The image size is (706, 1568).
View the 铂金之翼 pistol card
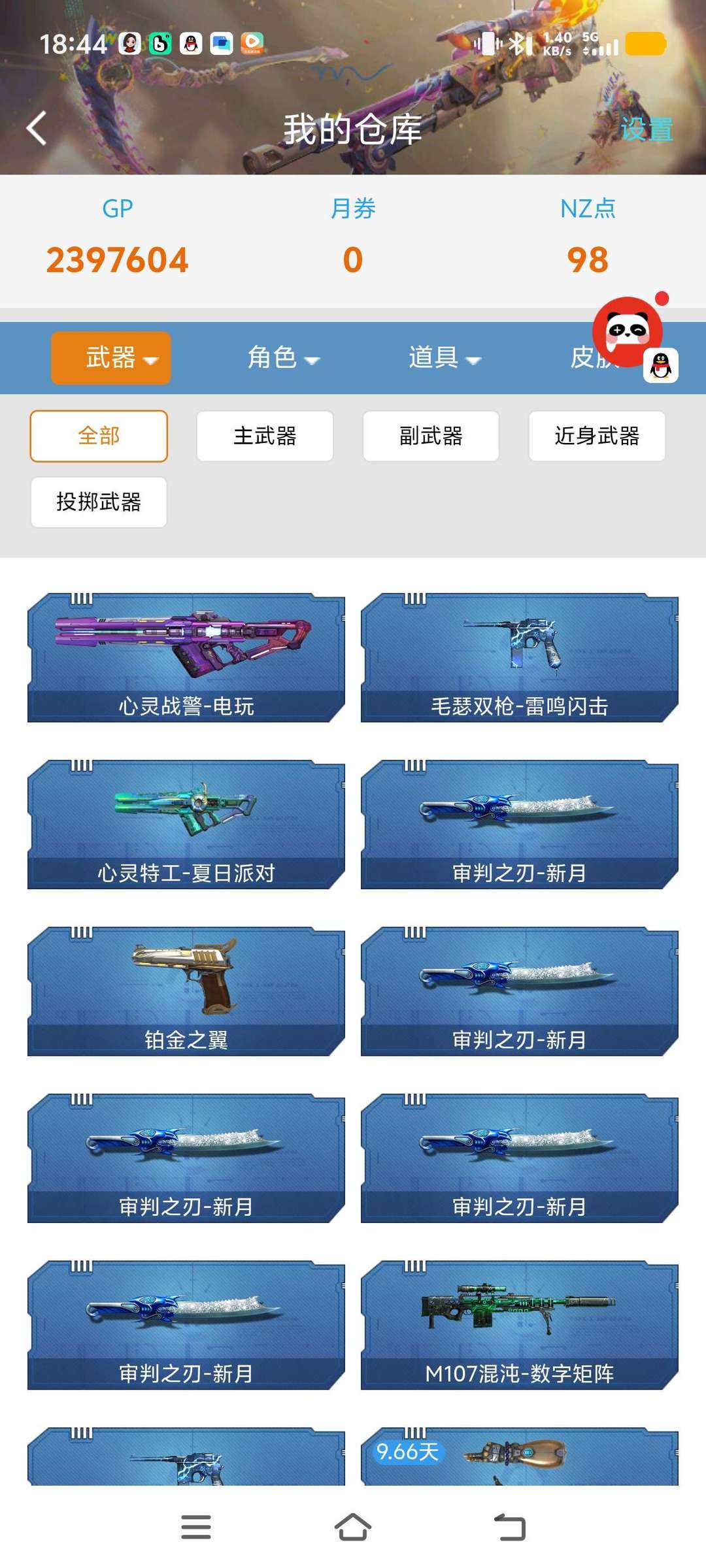point(186,990)
